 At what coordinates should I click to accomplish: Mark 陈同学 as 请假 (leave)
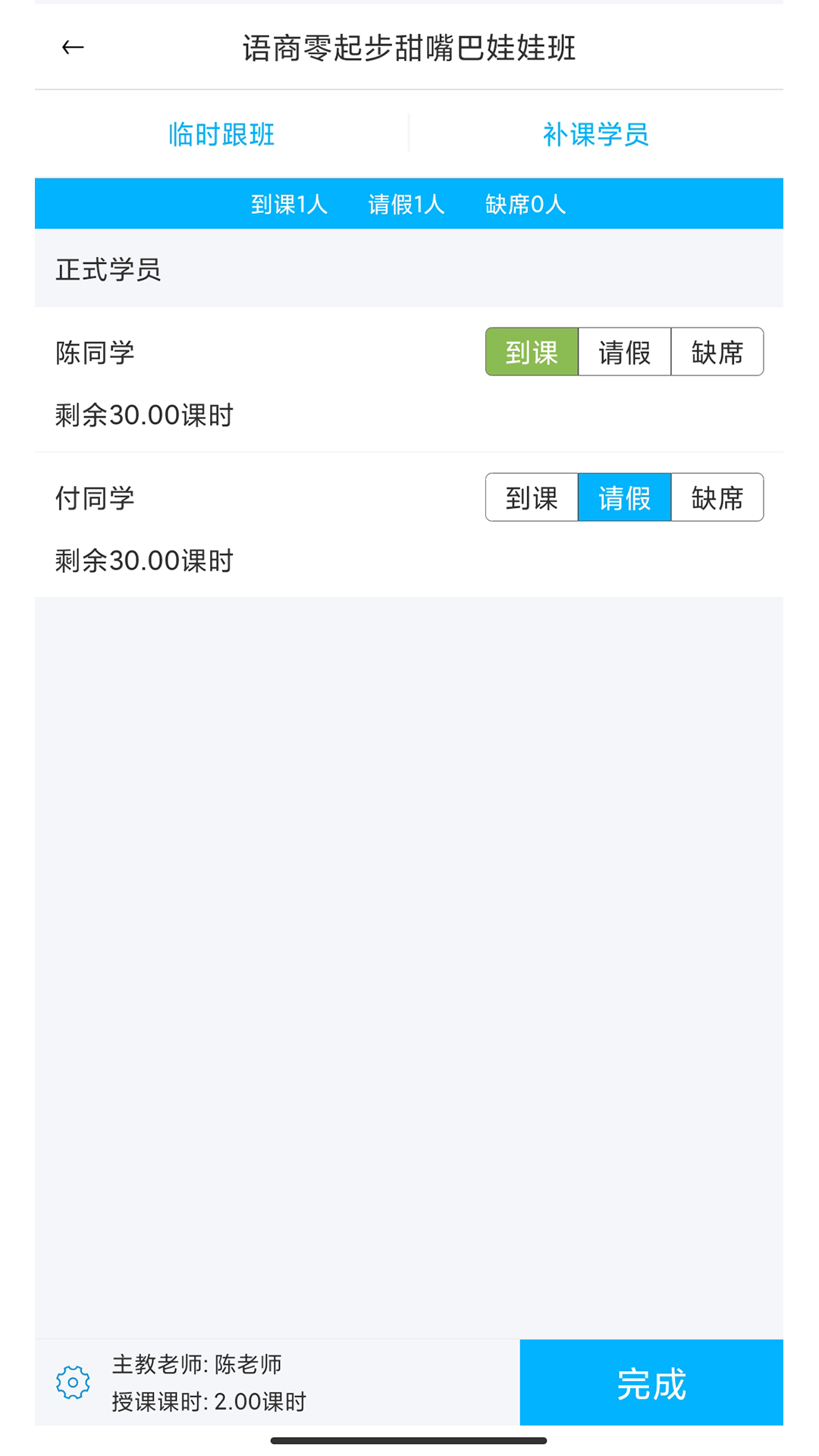click(x=624, y=352)
